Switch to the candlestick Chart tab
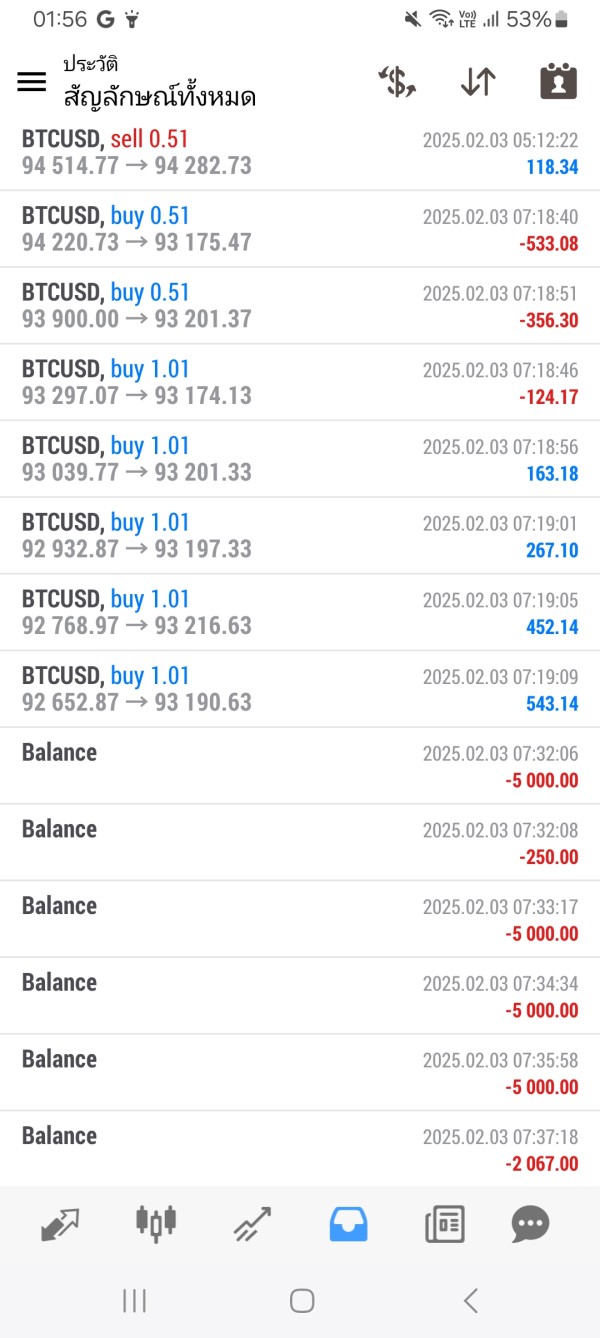 click(x=156, y=1223)
